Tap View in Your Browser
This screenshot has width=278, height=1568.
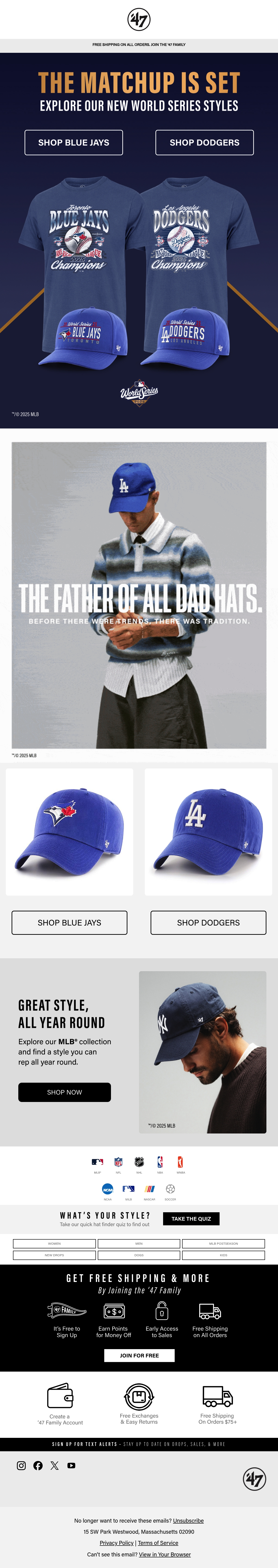click(165, 1554)
